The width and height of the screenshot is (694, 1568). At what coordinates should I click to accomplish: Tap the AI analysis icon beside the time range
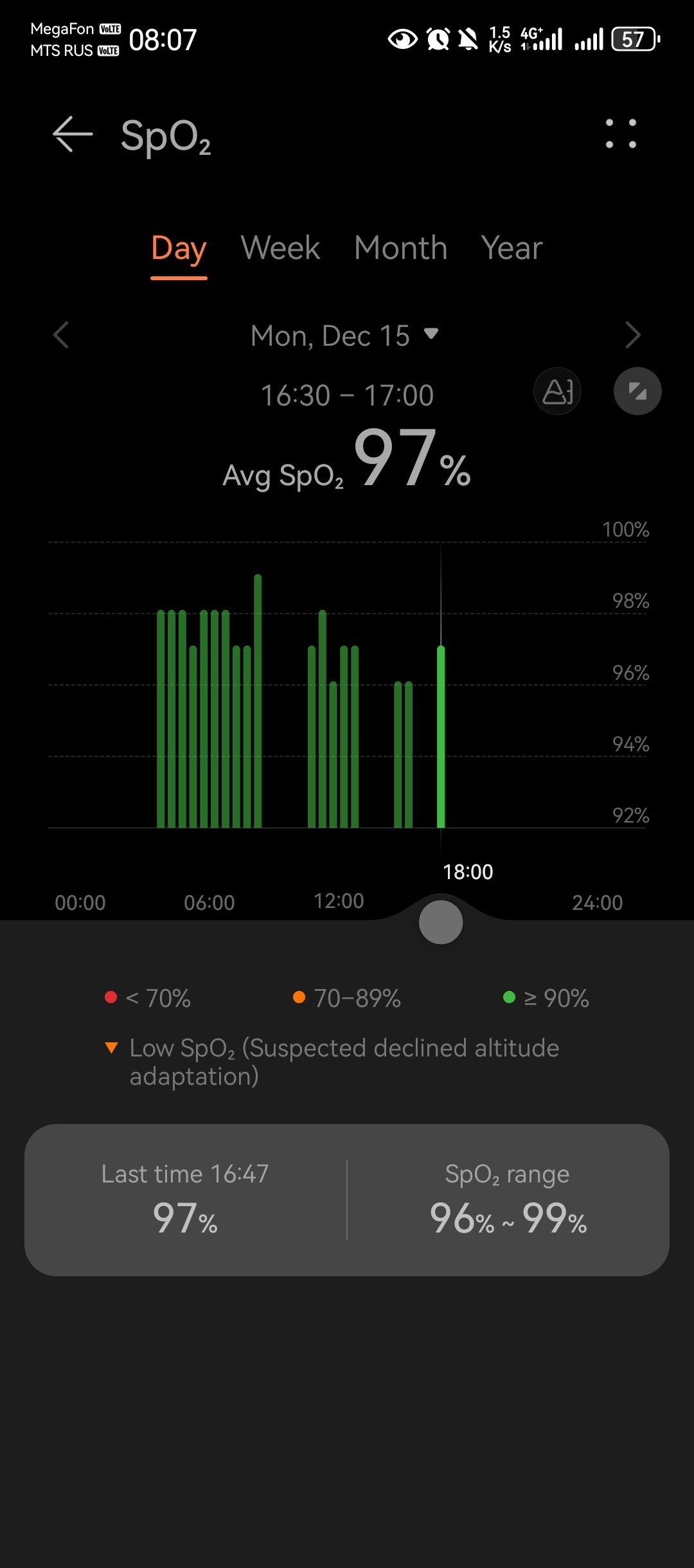(557, 391)
